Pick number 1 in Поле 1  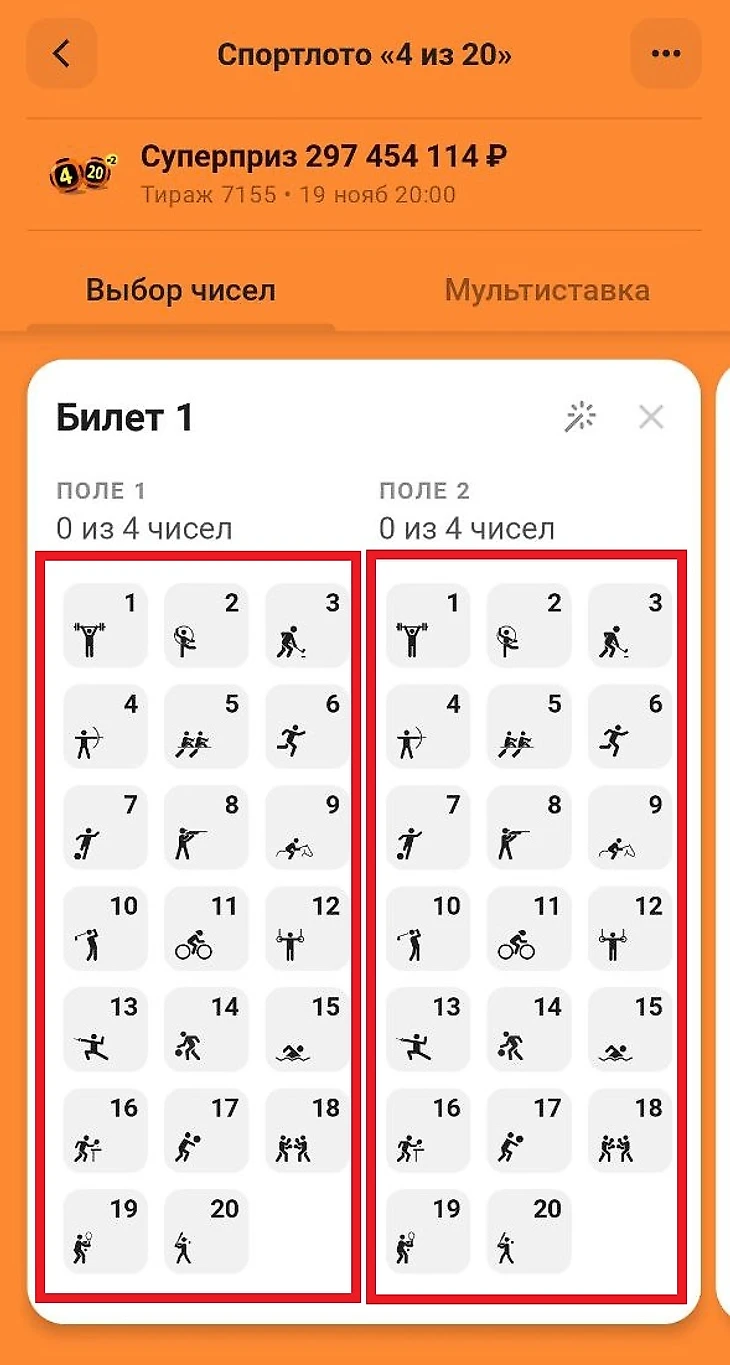[x=105, y=626]
